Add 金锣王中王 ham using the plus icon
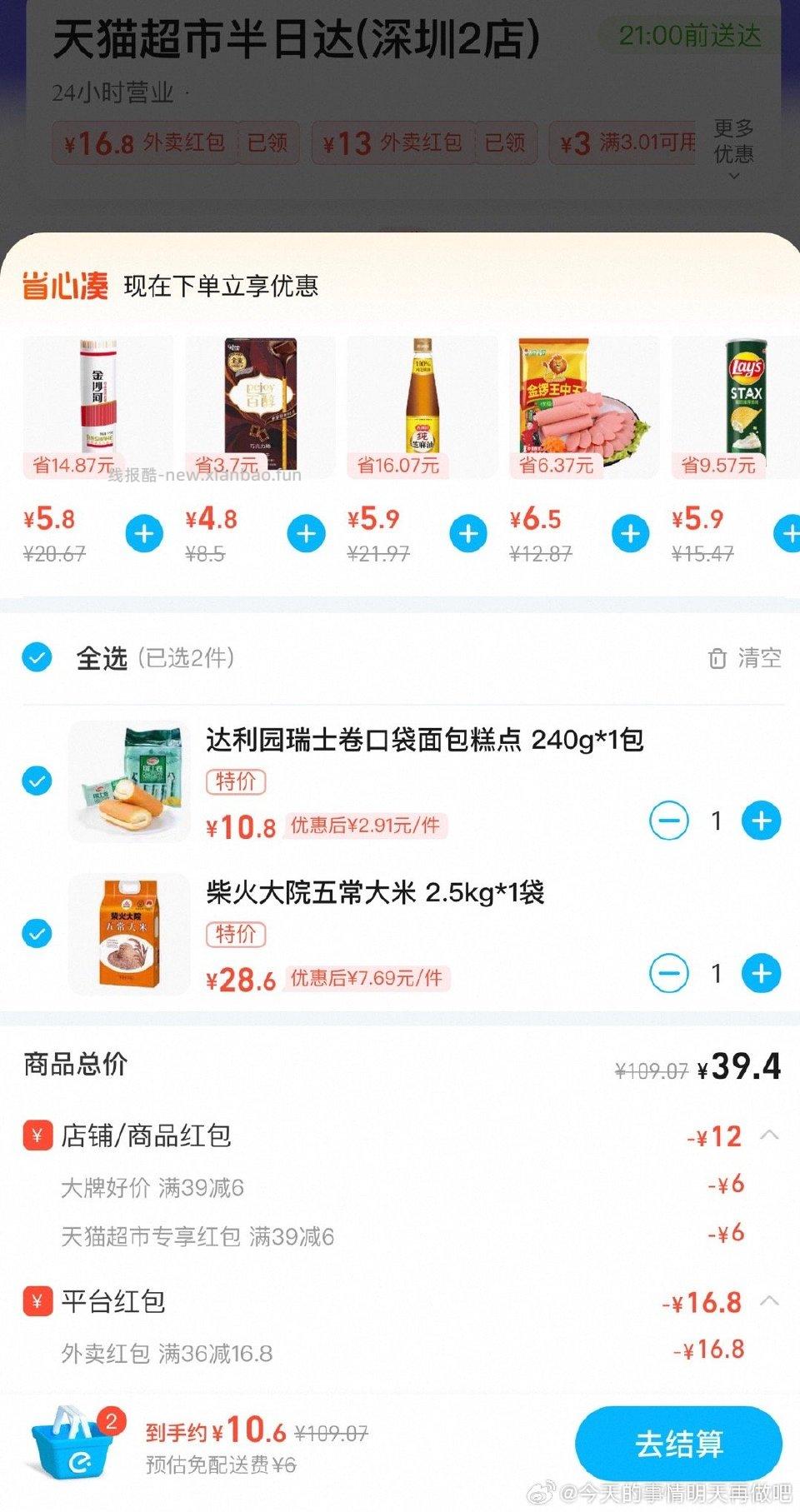 [x=629, y=534]
